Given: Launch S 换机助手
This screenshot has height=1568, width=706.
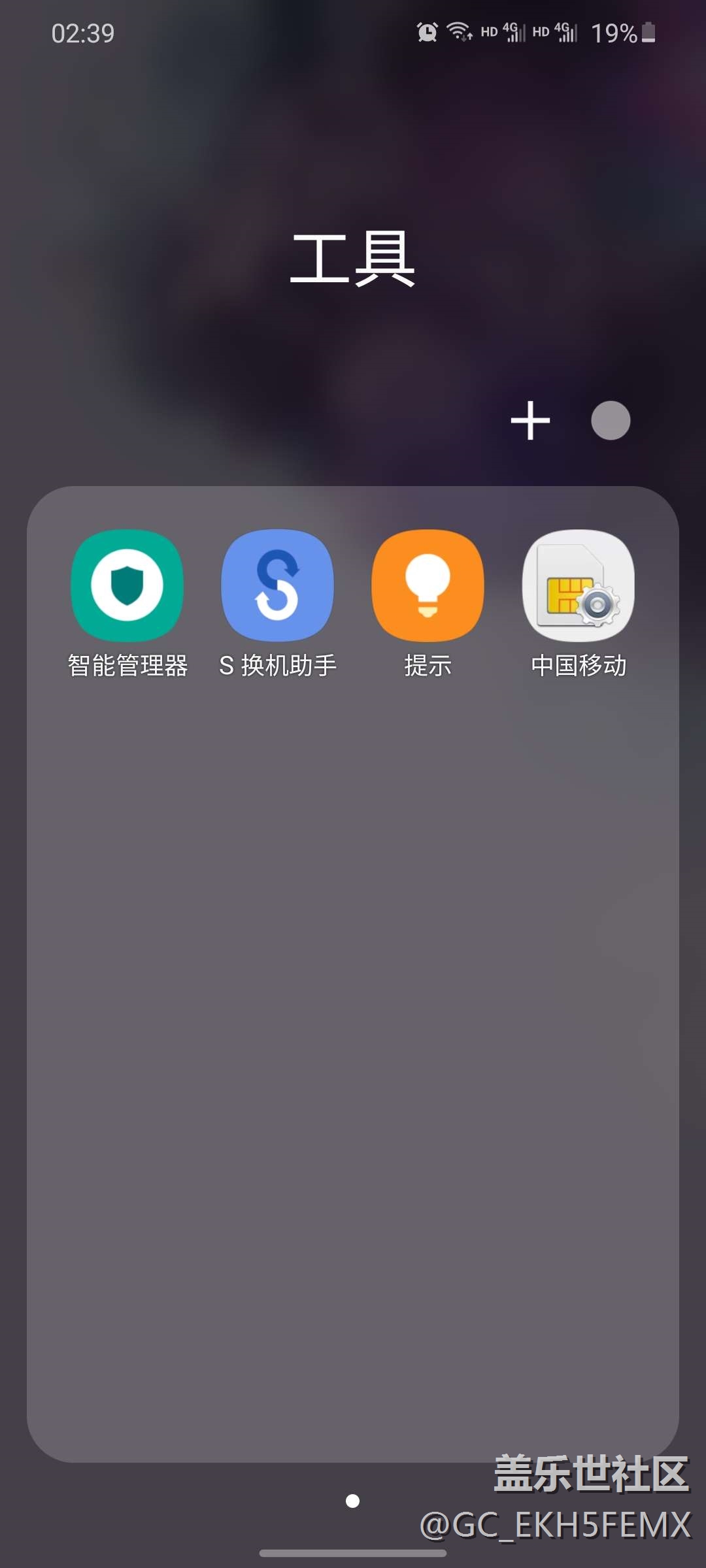Looking at the screenshot, I should point(278,585).
